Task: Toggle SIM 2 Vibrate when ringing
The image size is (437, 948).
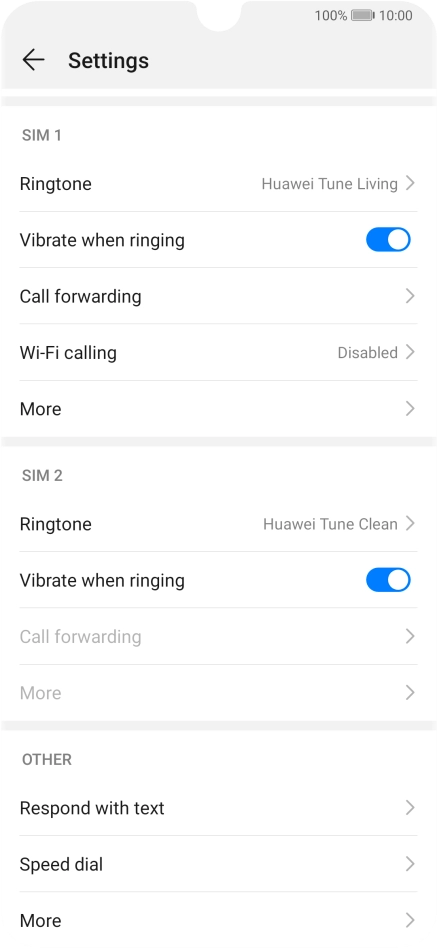Action: tap(388, 580)
